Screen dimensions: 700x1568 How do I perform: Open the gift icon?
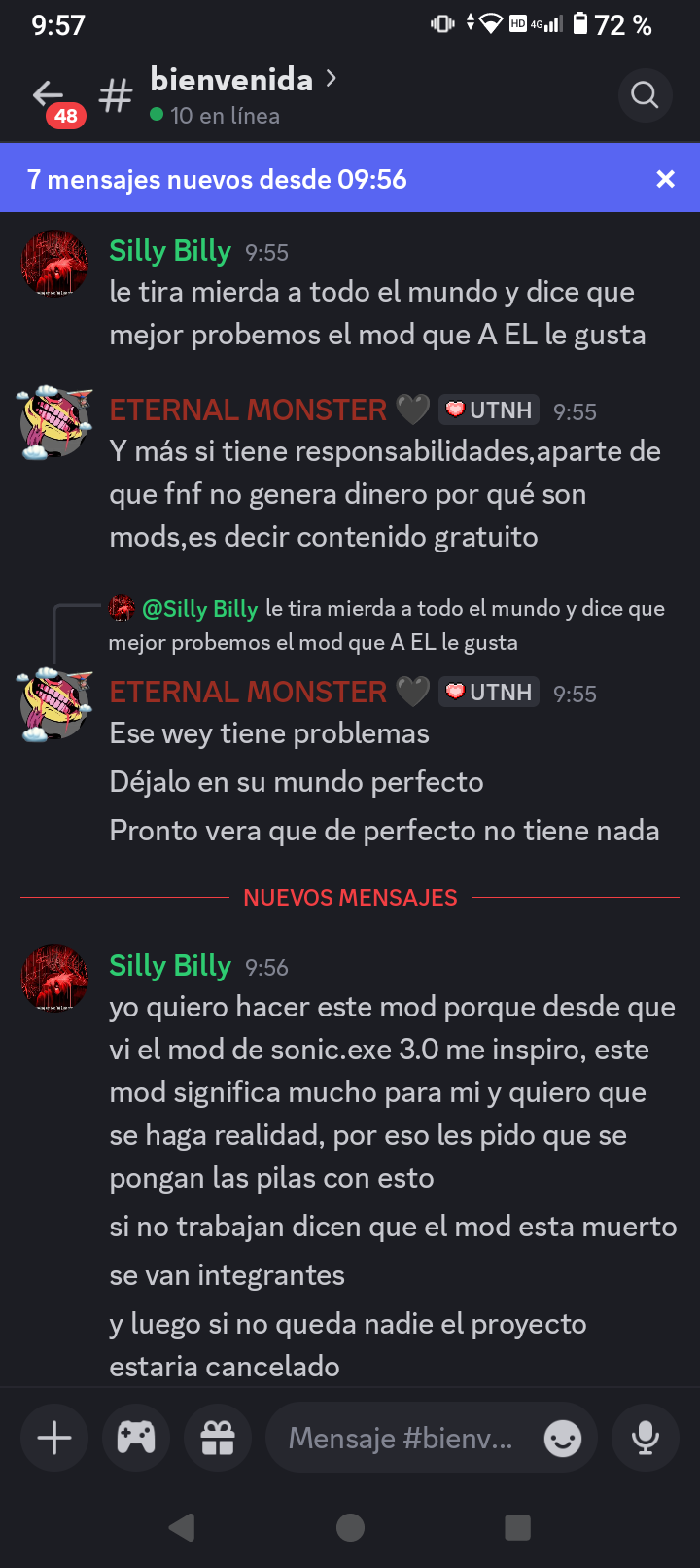pos(218,1438)
